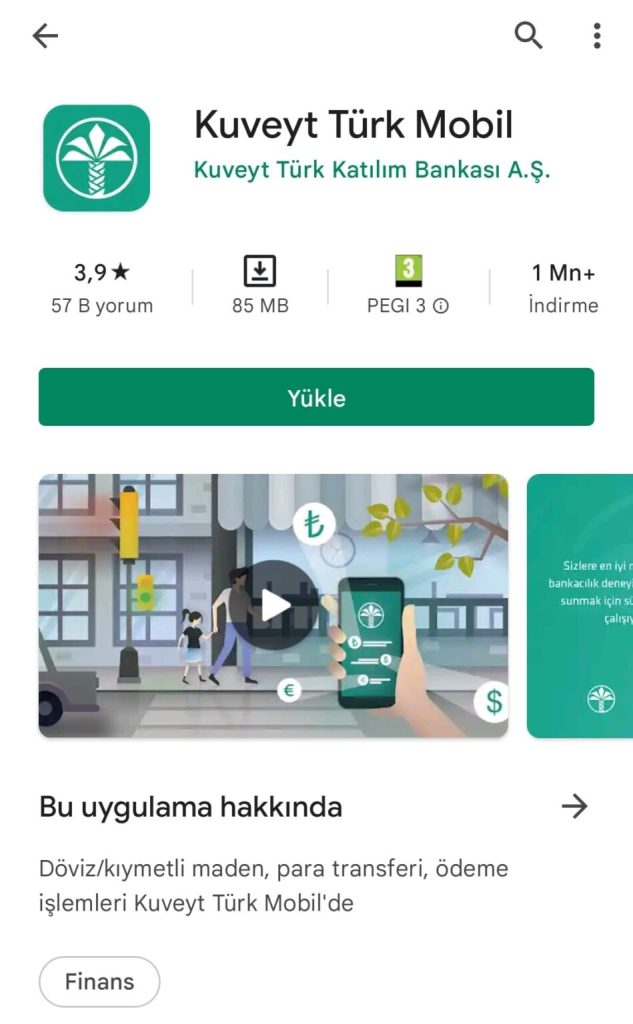View the 3,9 star rating reviews

tap(102, 287)
